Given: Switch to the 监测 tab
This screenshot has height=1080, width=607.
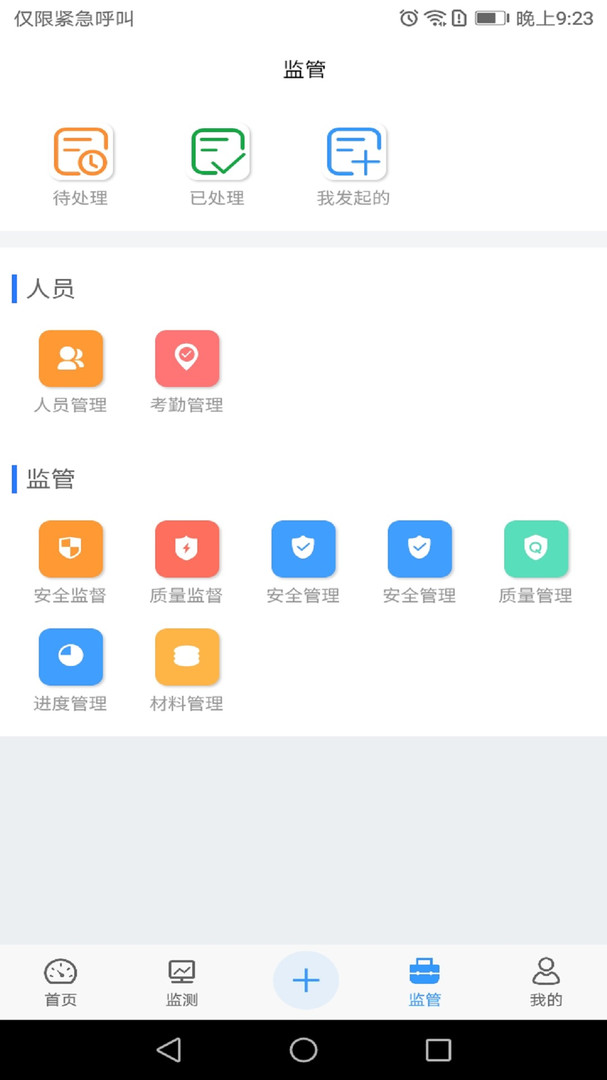Looking at the screenshot, I should tap(182, 982).
